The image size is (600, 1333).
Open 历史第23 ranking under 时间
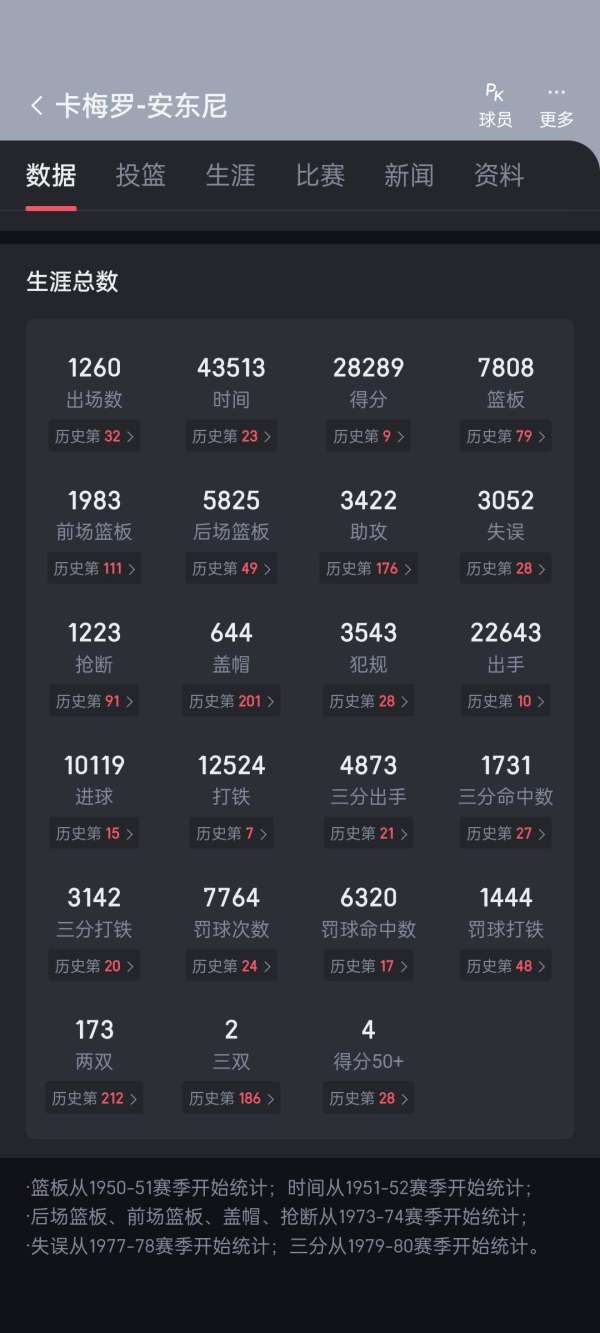pos(231,436)
